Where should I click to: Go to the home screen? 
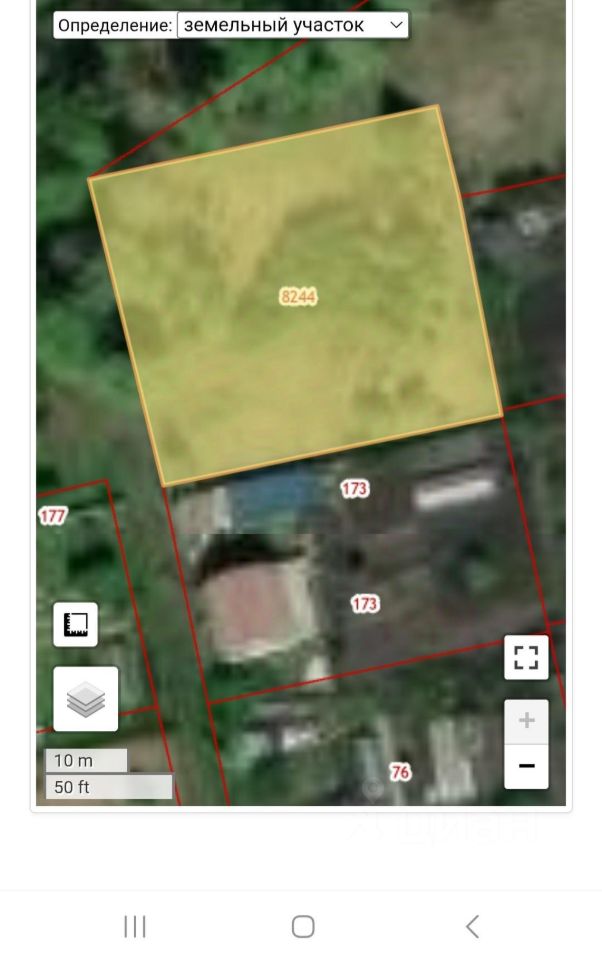[x=303, y=926]
